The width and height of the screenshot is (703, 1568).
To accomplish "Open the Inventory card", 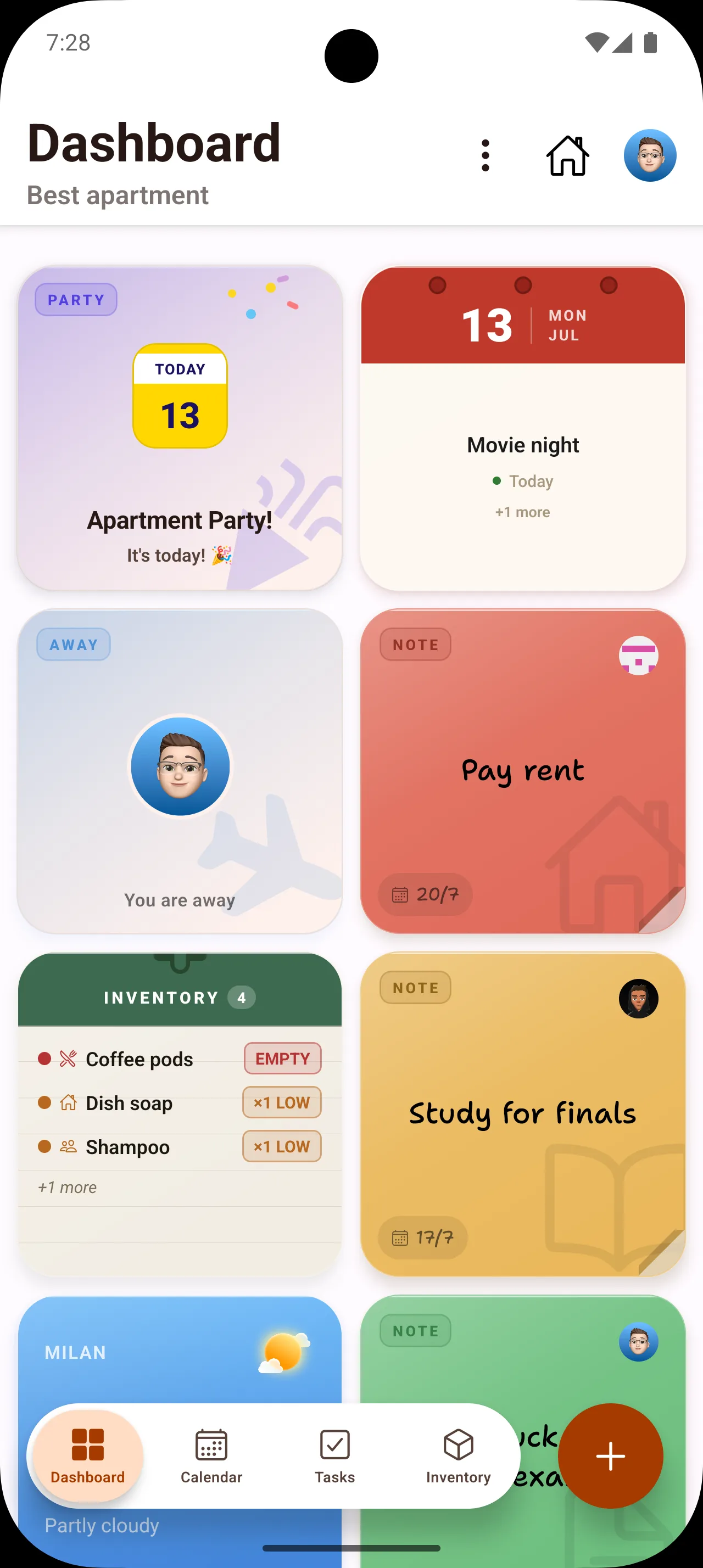I will [180, 1114].
